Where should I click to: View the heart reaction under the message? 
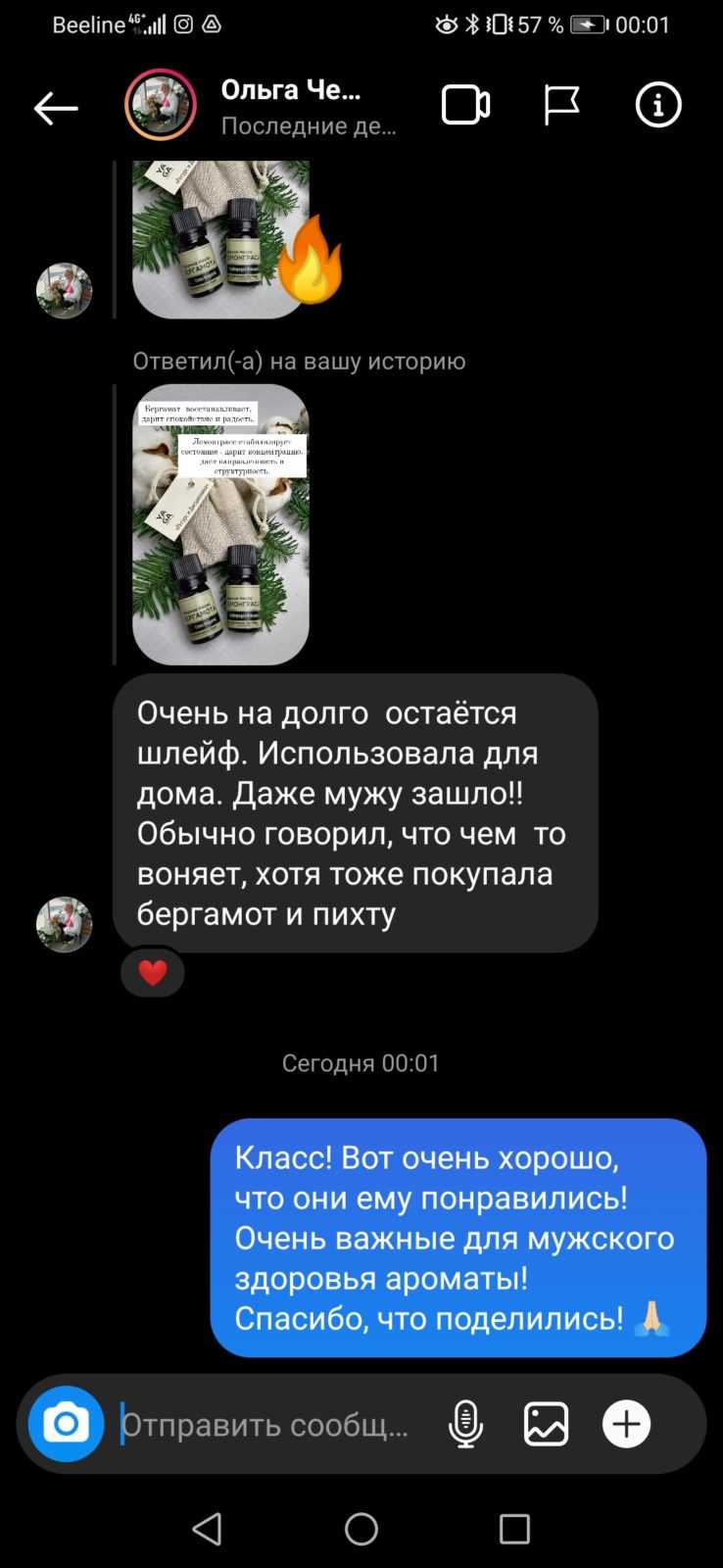[x=153, y=972]
